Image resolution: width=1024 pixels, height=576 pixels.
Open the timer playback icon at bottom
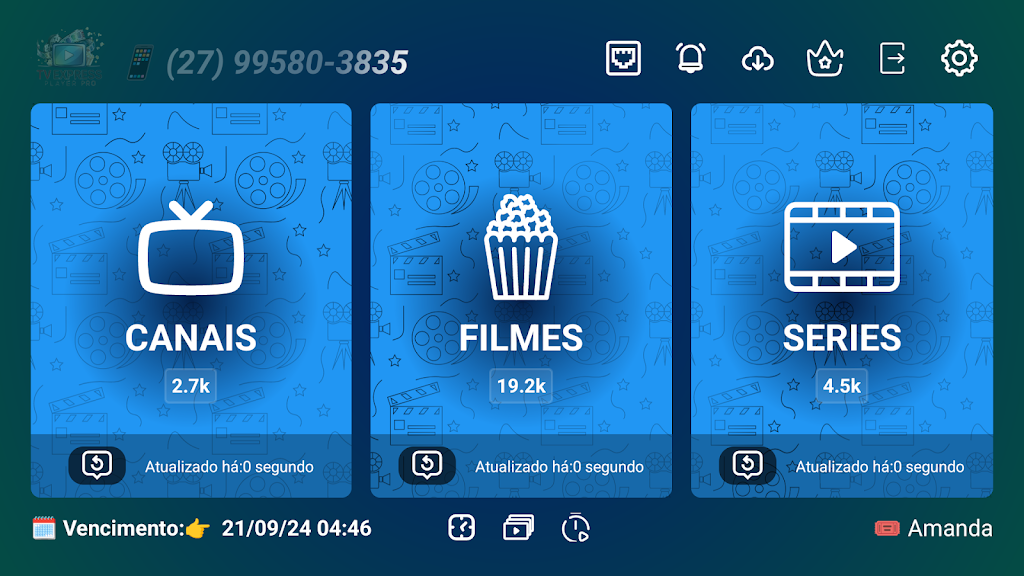click(x=576, y=528)
